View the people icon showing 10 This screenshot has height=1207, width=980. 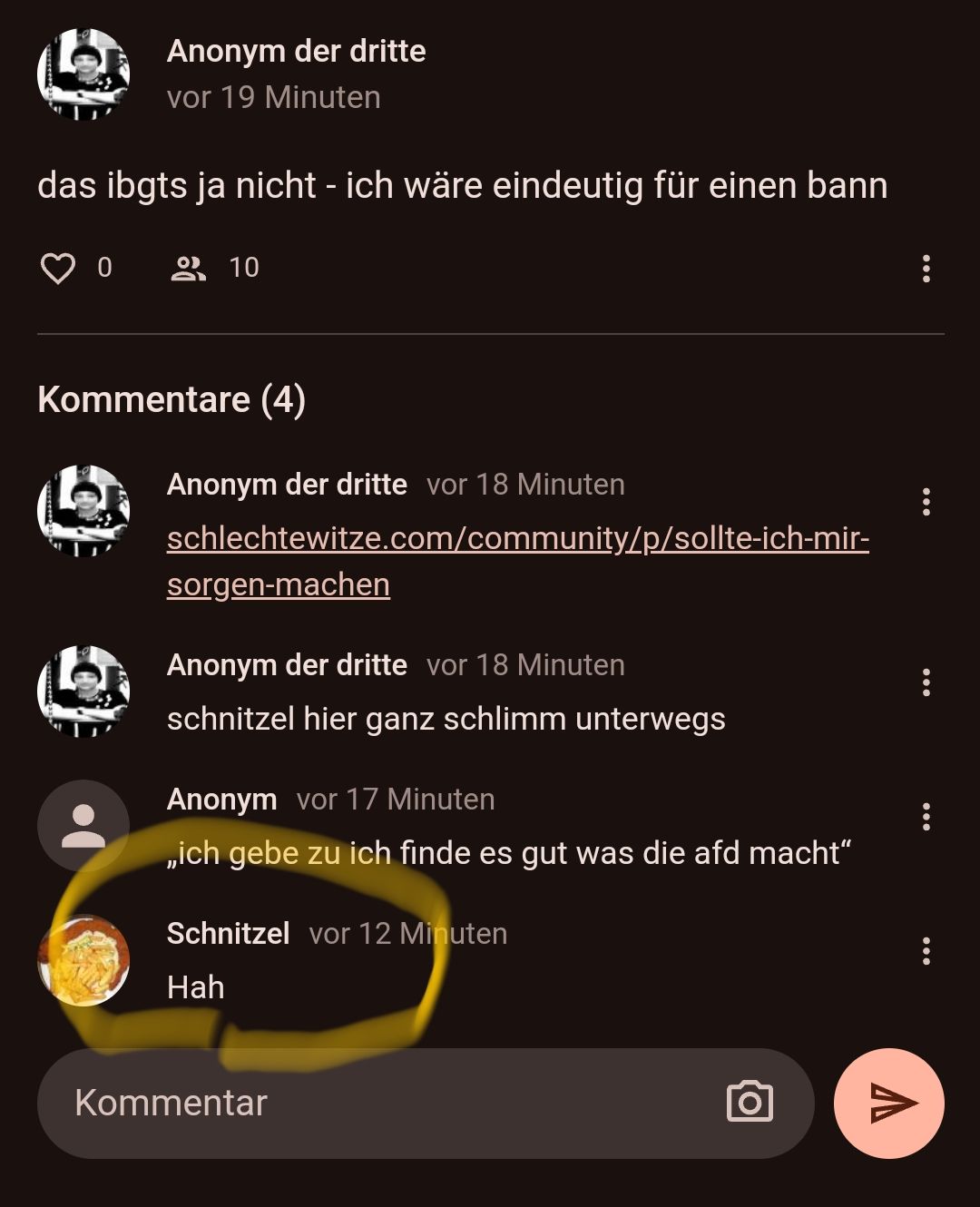coord(189,269)
